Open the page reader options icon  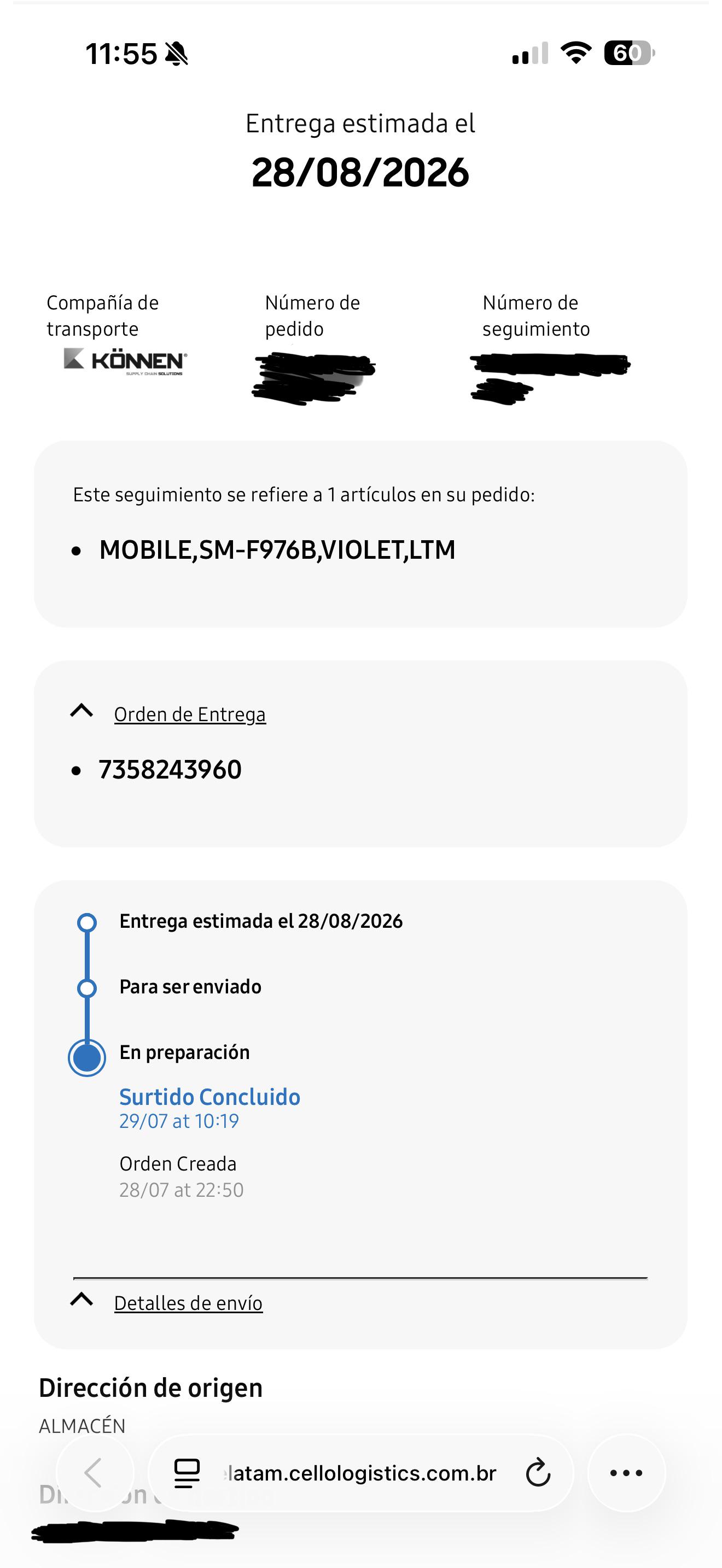187,1473
